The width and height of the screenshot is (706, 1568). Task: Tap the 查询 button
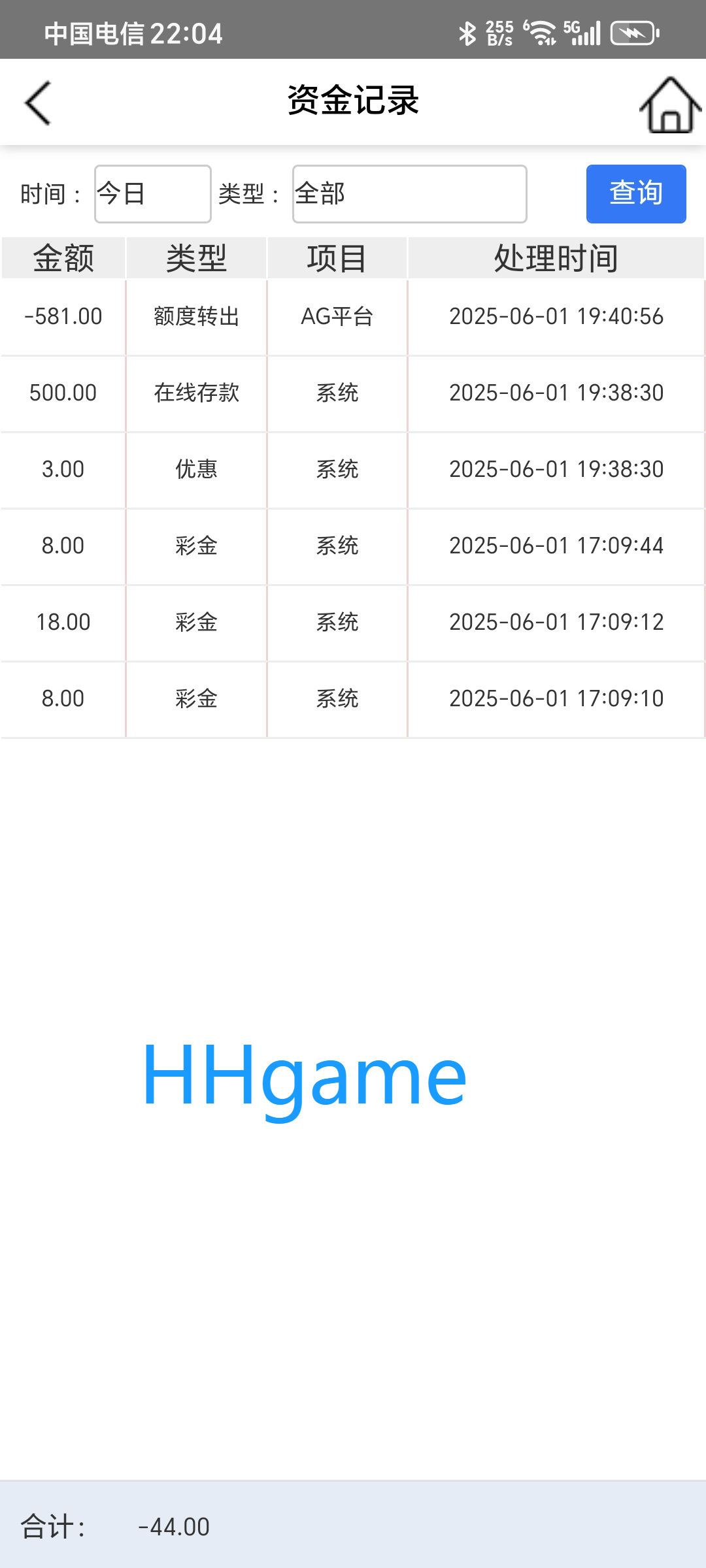coord(635,194)
